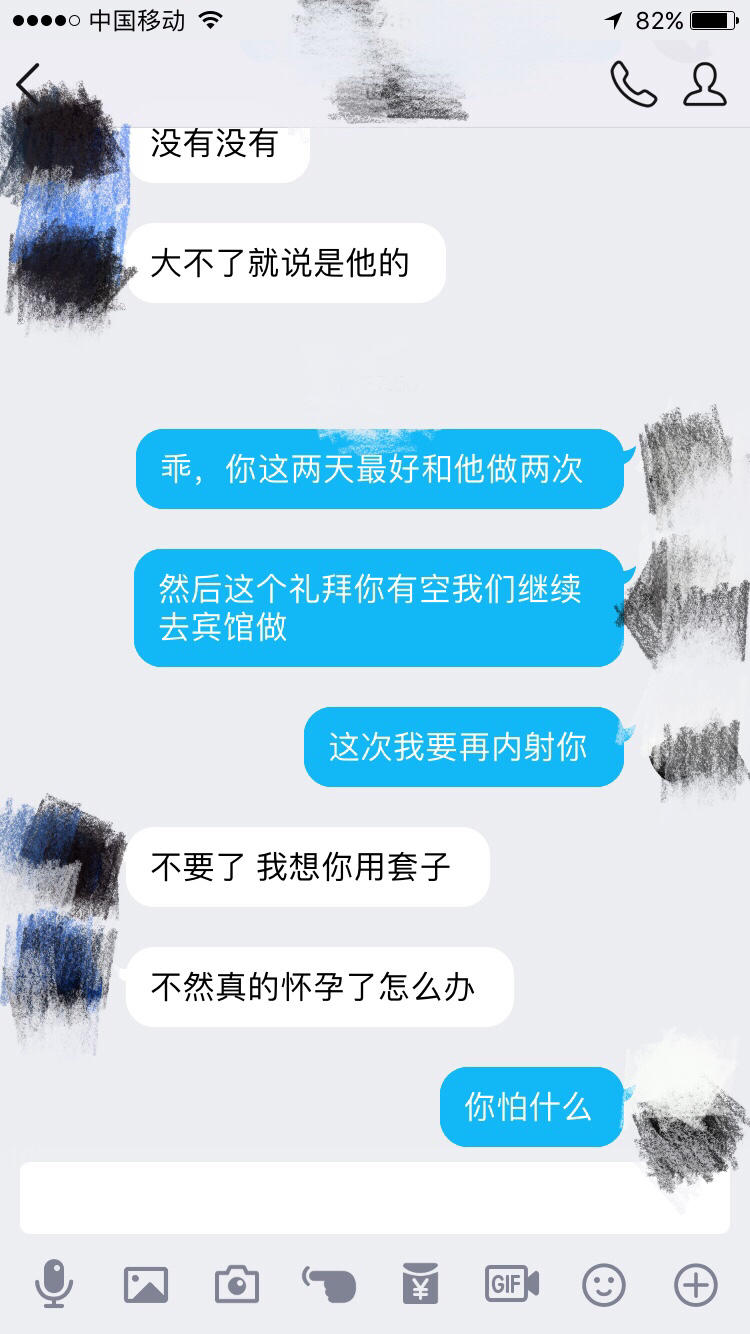
Task: Open the photo gallery picker
Action: click(x=146, y=1284)
